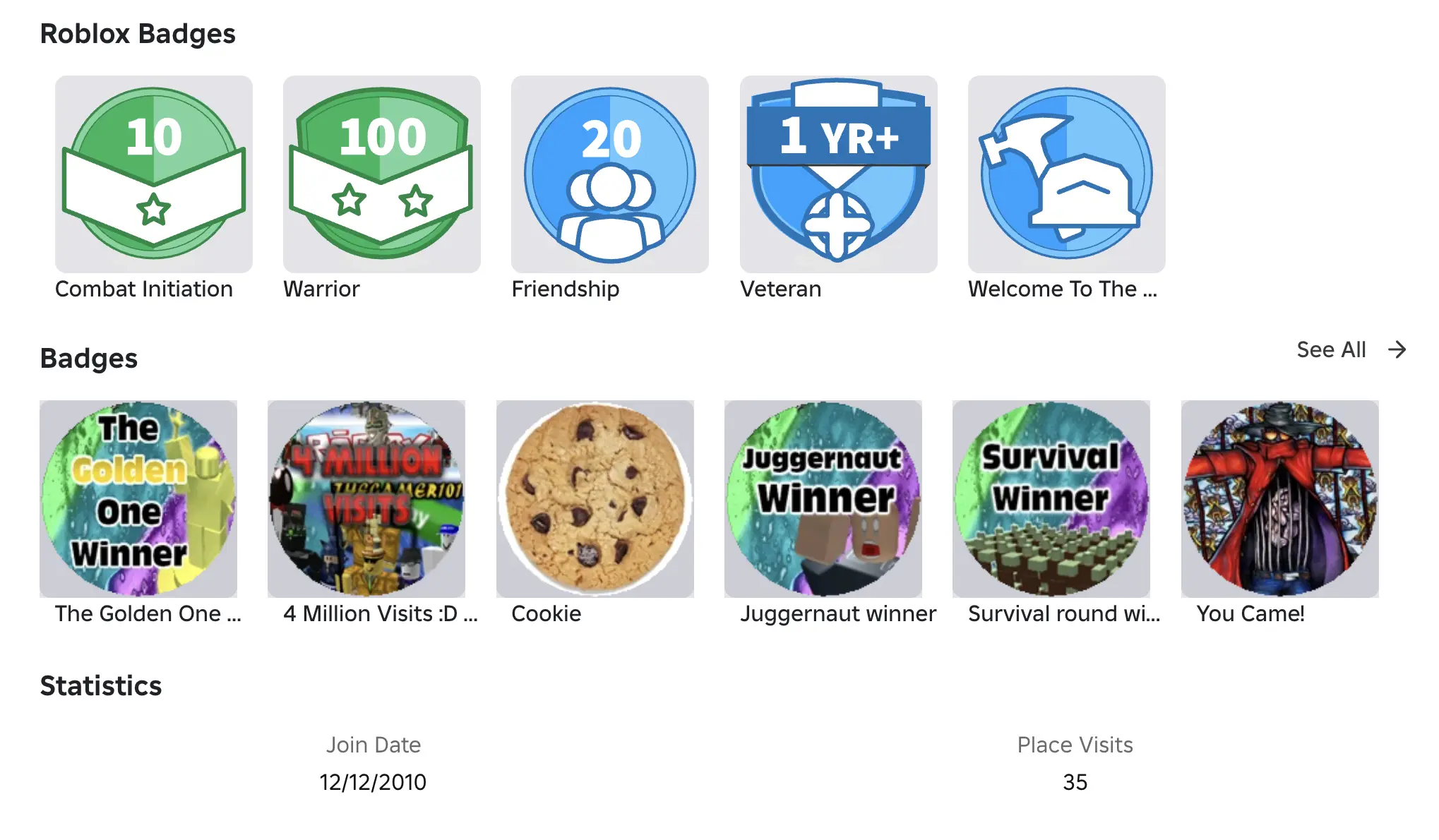
Task: View the Friendship badge
Action: [x=609, y=174]
